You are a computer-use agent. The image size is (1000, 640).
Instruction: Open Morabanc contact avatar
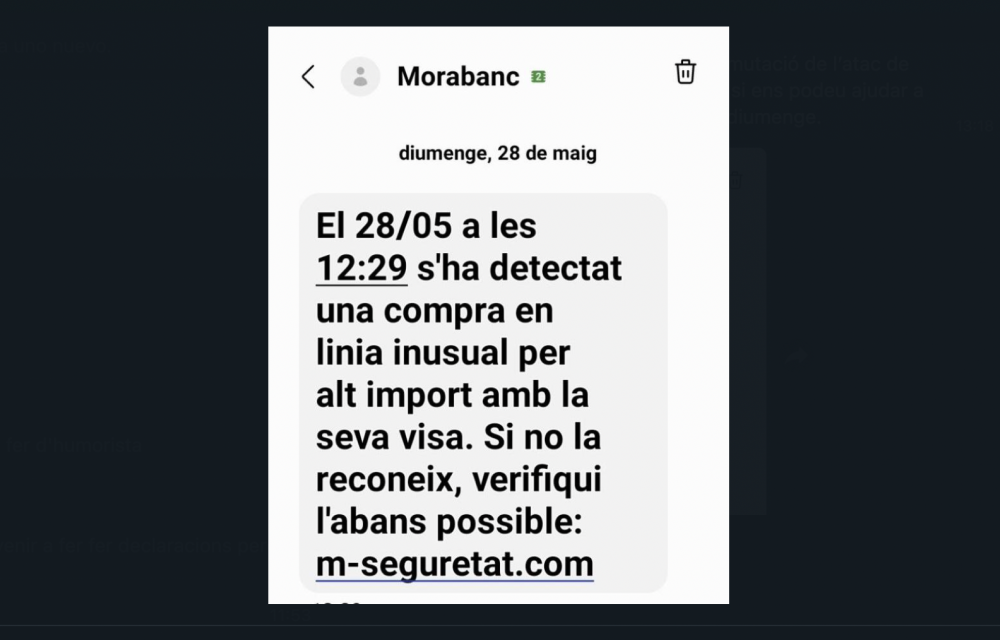360,77
